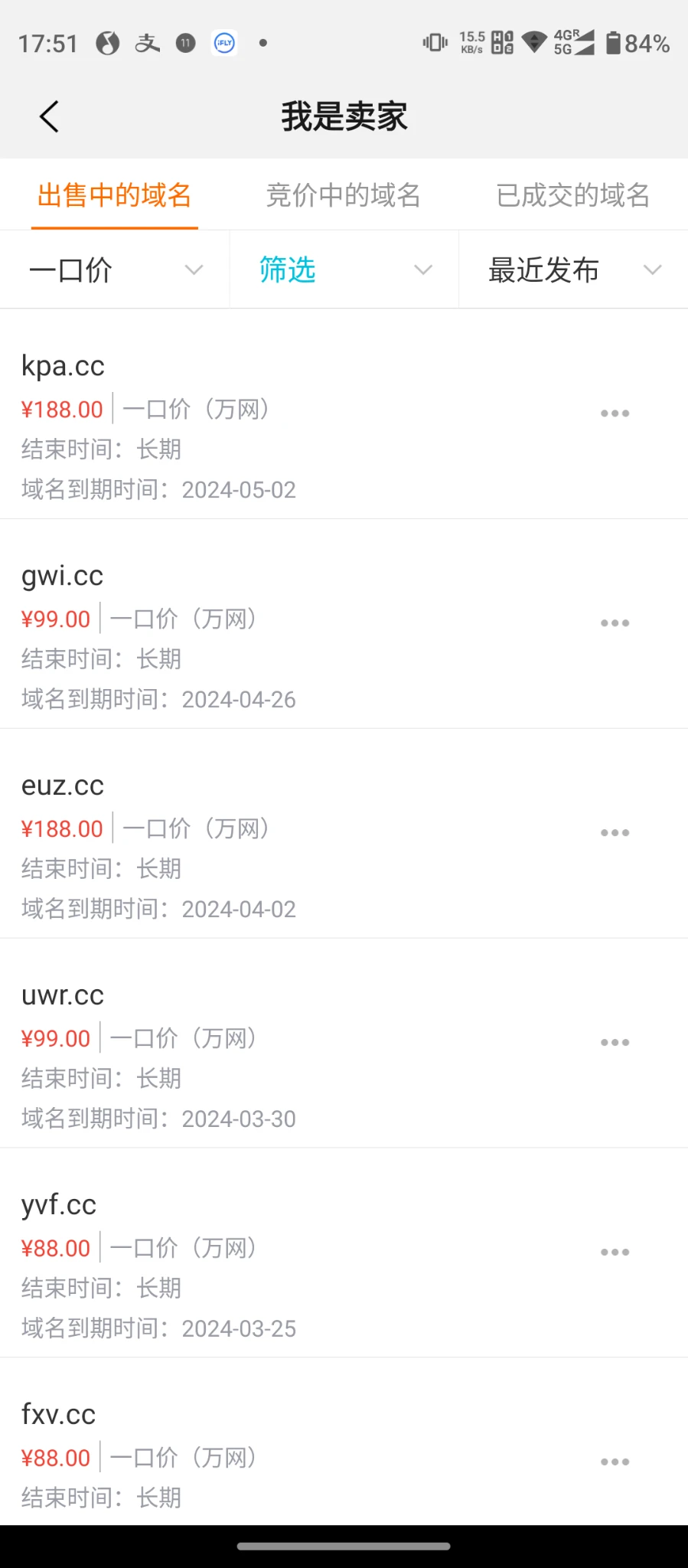The height and width of the screenshot is (1568, 688).
Task: Open the gwi.cc domain listing
Action: 62,576
